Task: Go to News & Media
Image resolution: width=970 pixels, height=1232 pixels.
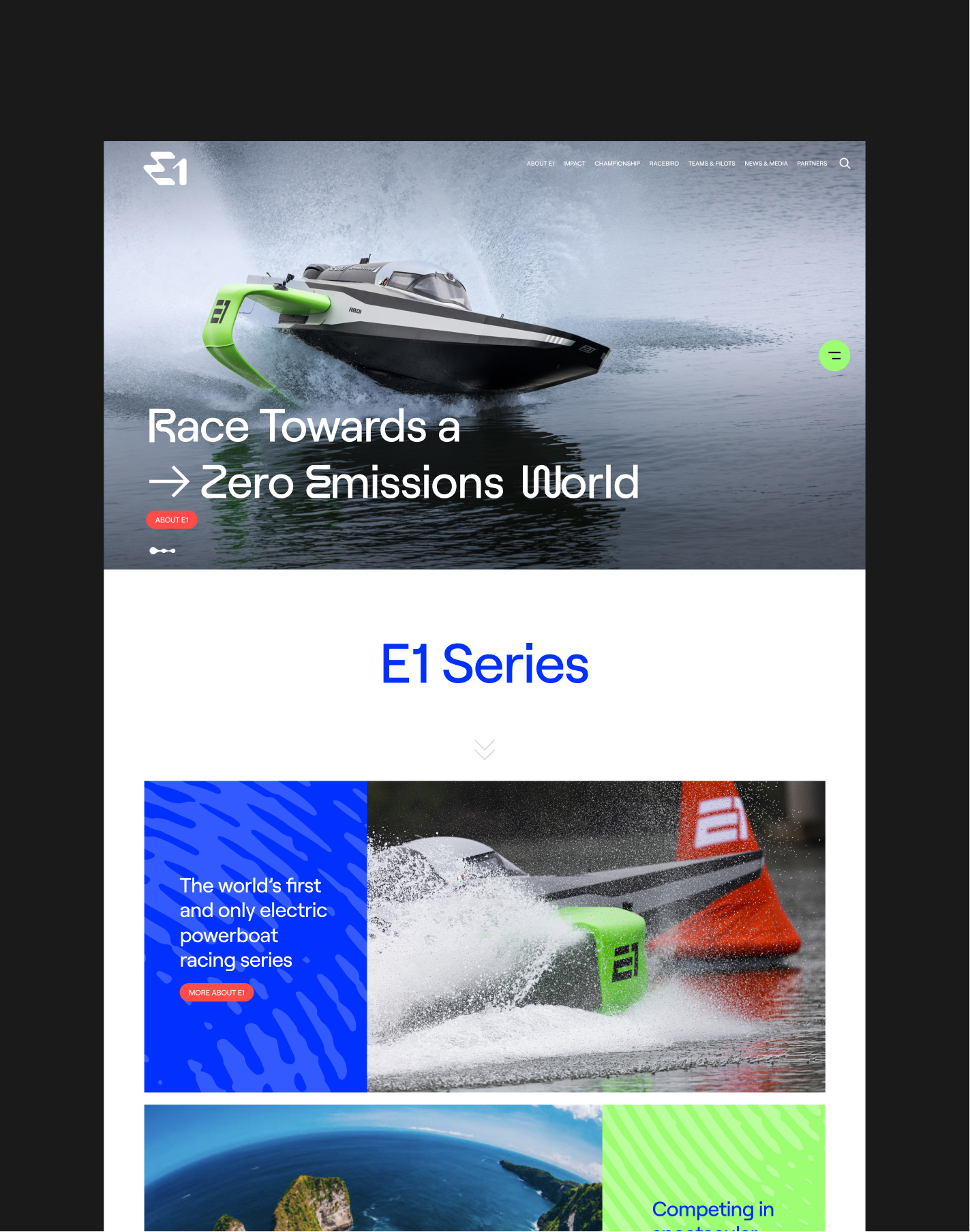Action: 766,164
